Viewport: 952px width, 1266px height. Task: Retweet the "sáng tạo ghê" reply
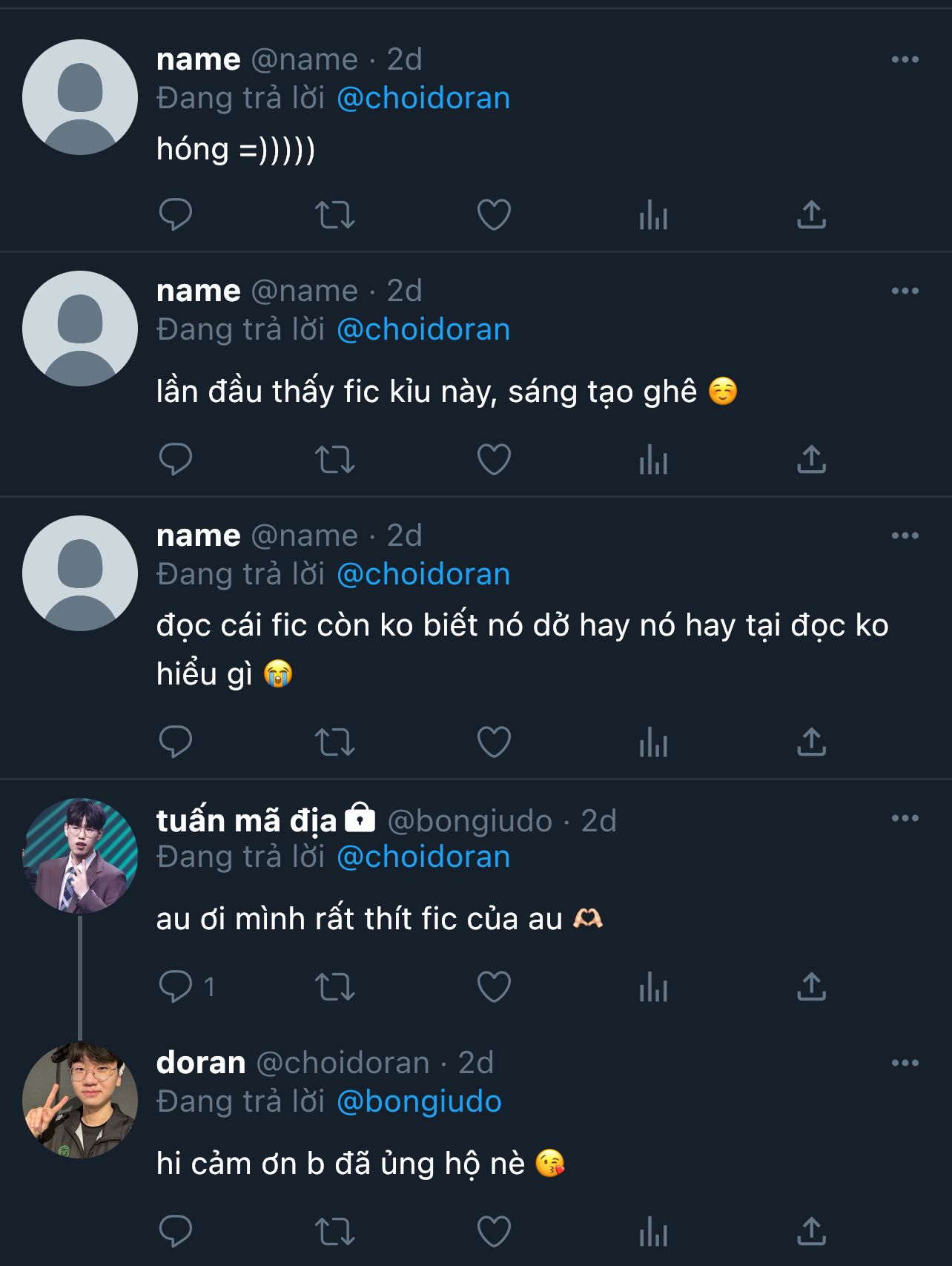(x=335, y=460)
